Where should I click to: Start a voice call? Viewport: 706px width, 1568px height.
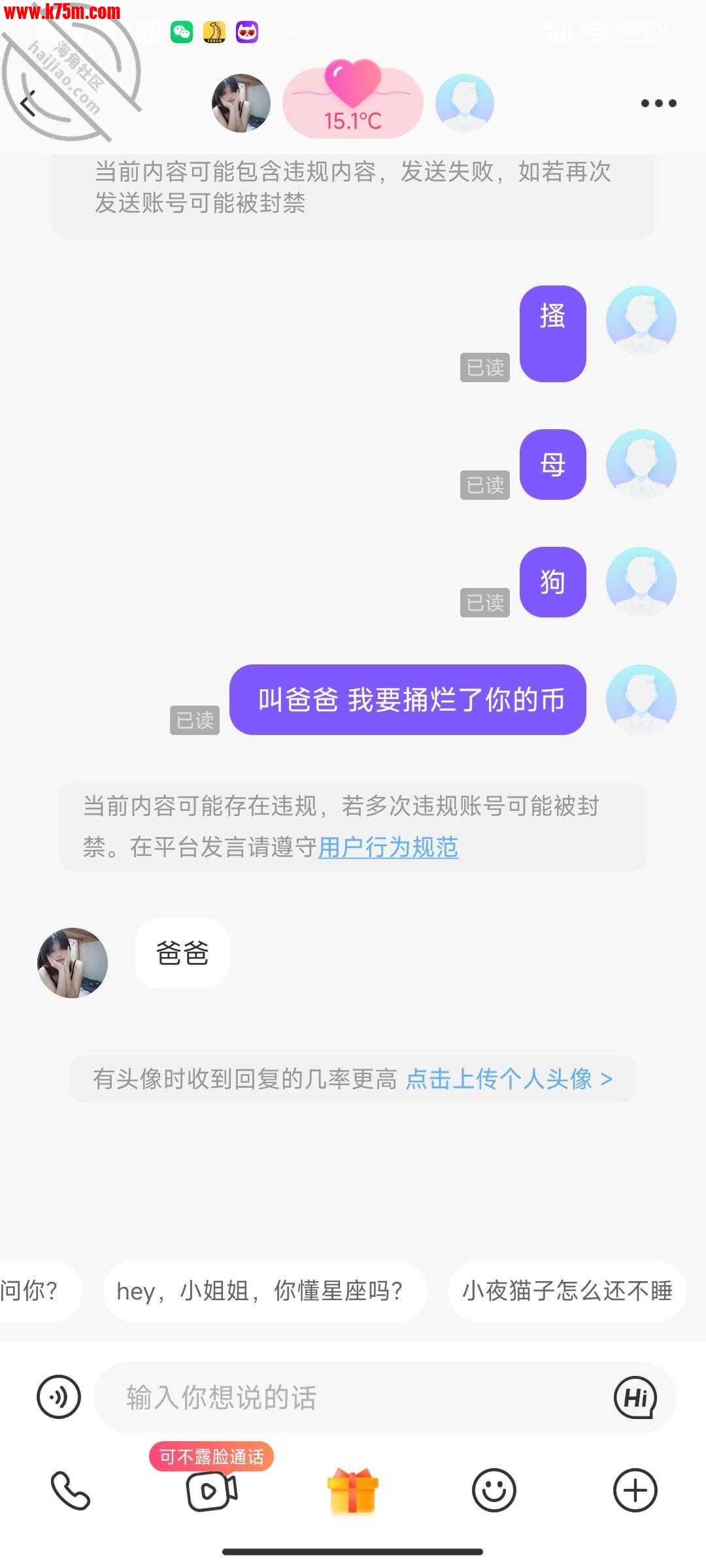tap(70, 1490)
